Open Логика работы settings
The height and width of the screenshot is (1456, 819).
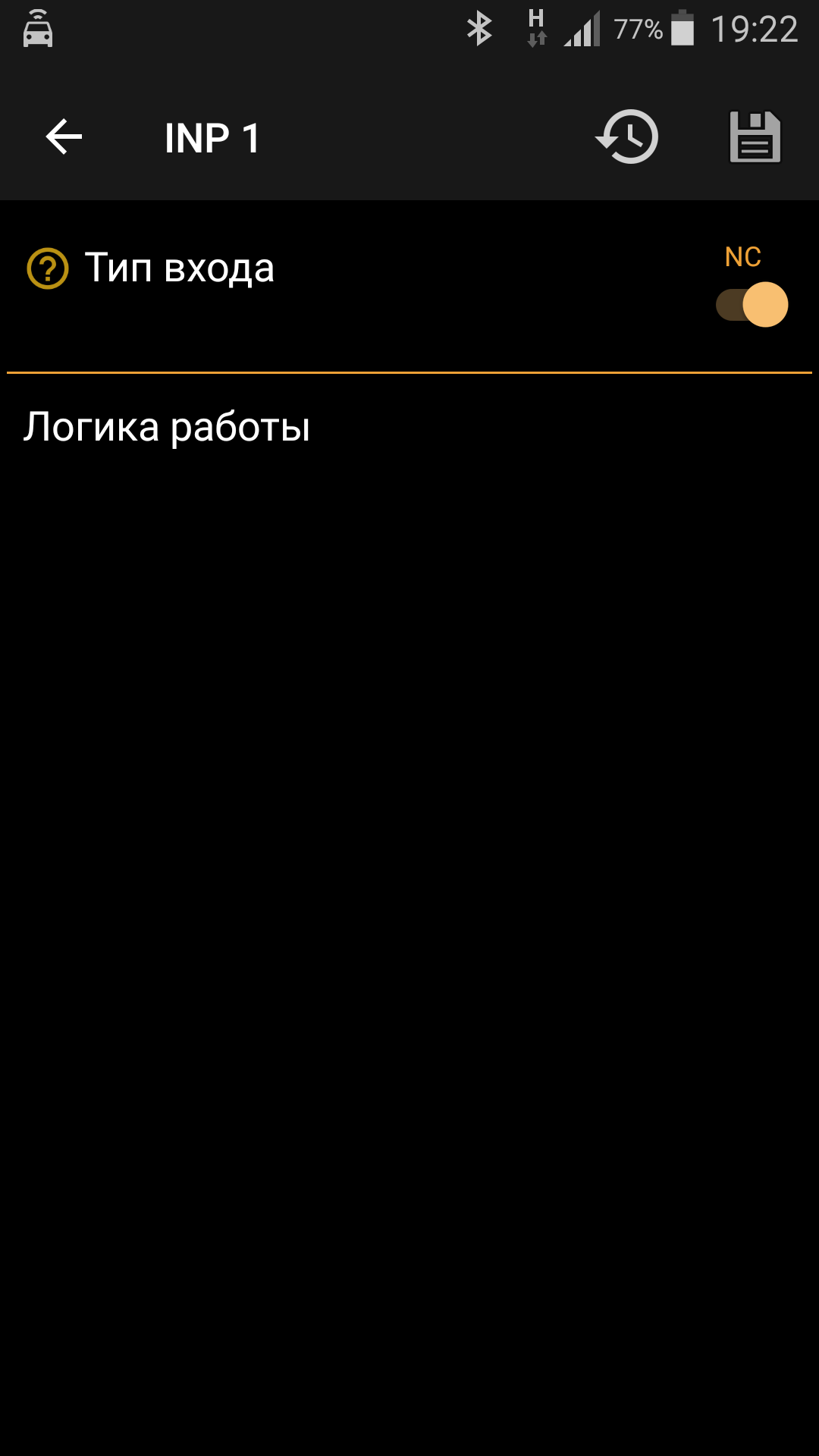point(167,427)
